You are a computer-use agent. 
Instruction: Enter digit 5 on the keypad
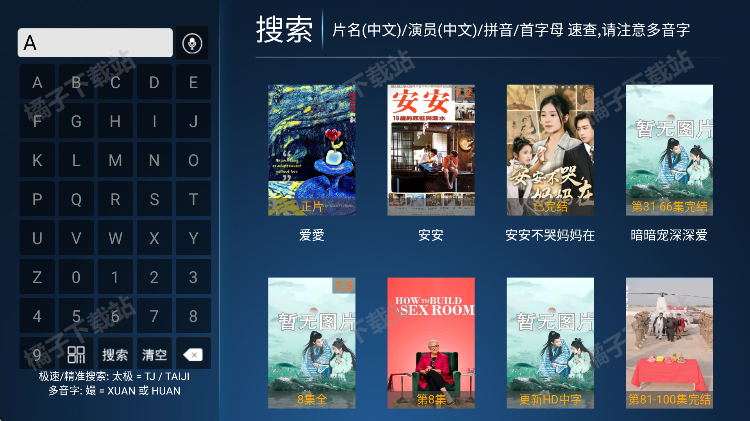point(76,316)
